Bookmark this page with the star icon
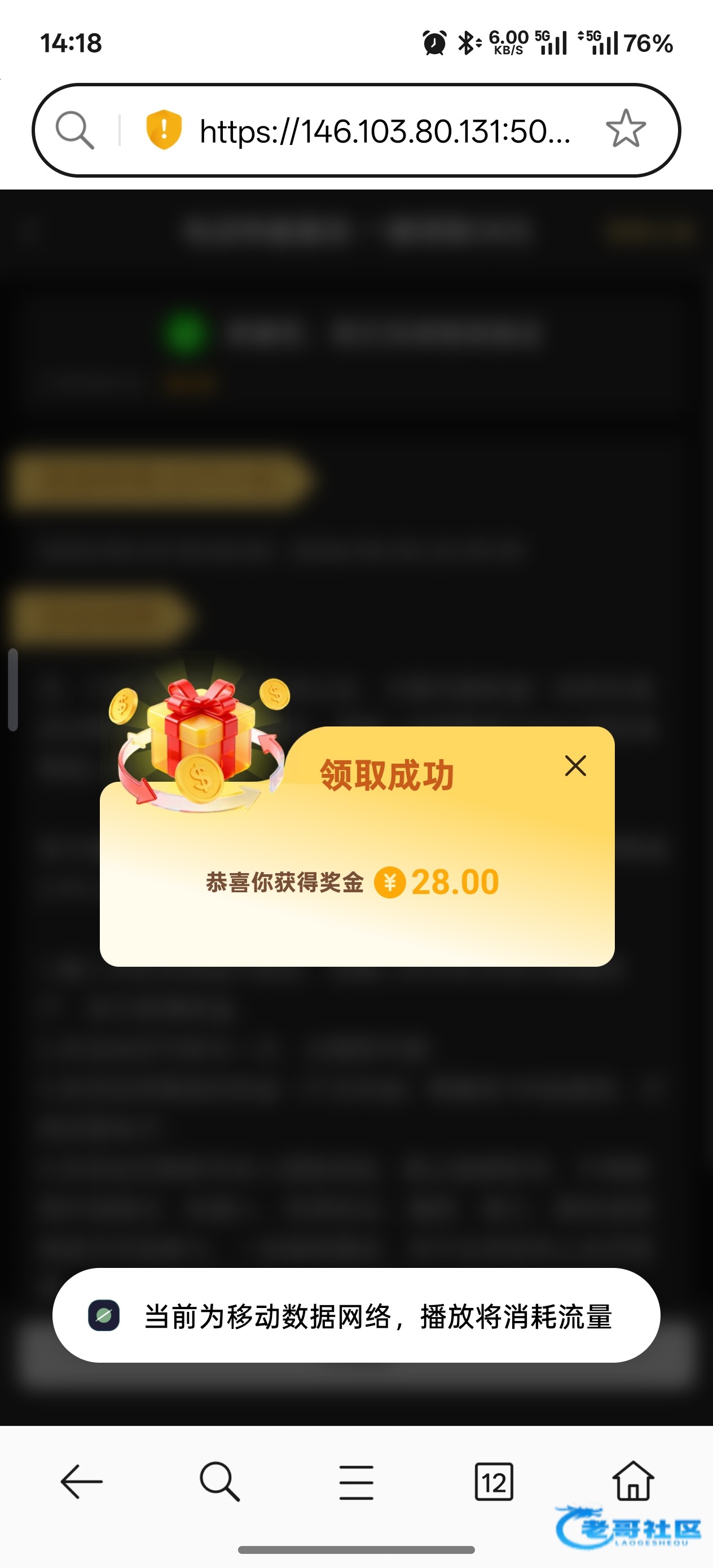 click(626, 129)
